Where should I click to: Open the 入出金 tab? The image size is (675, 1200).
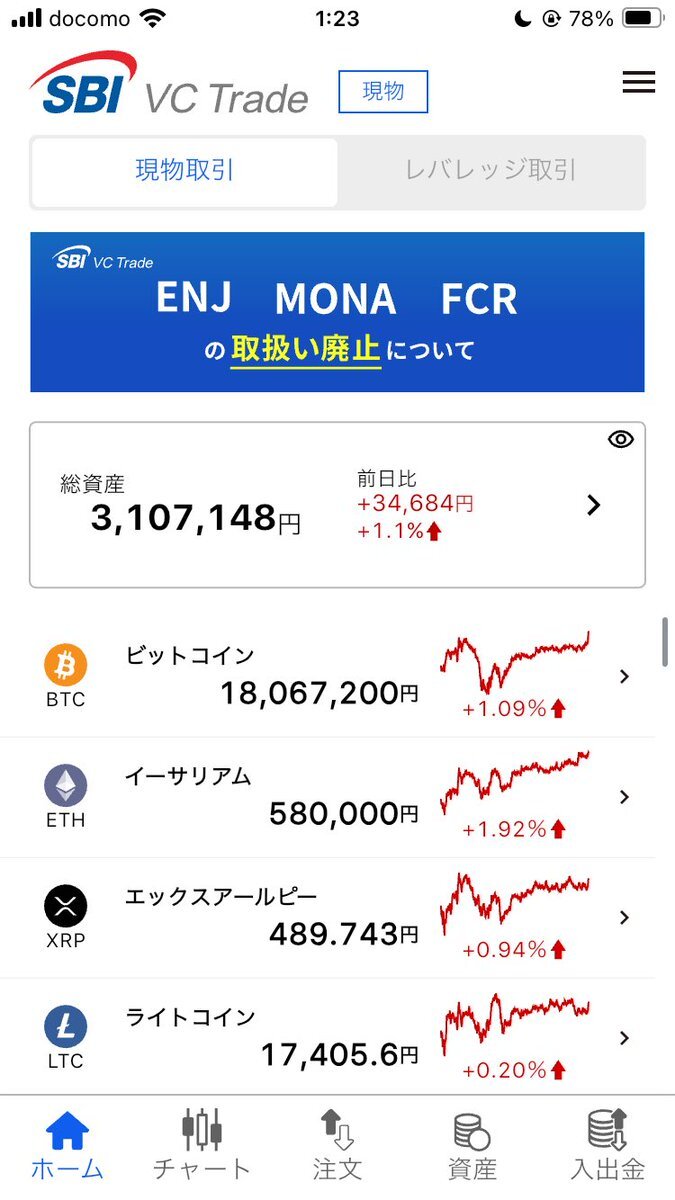click(607, 1146)
